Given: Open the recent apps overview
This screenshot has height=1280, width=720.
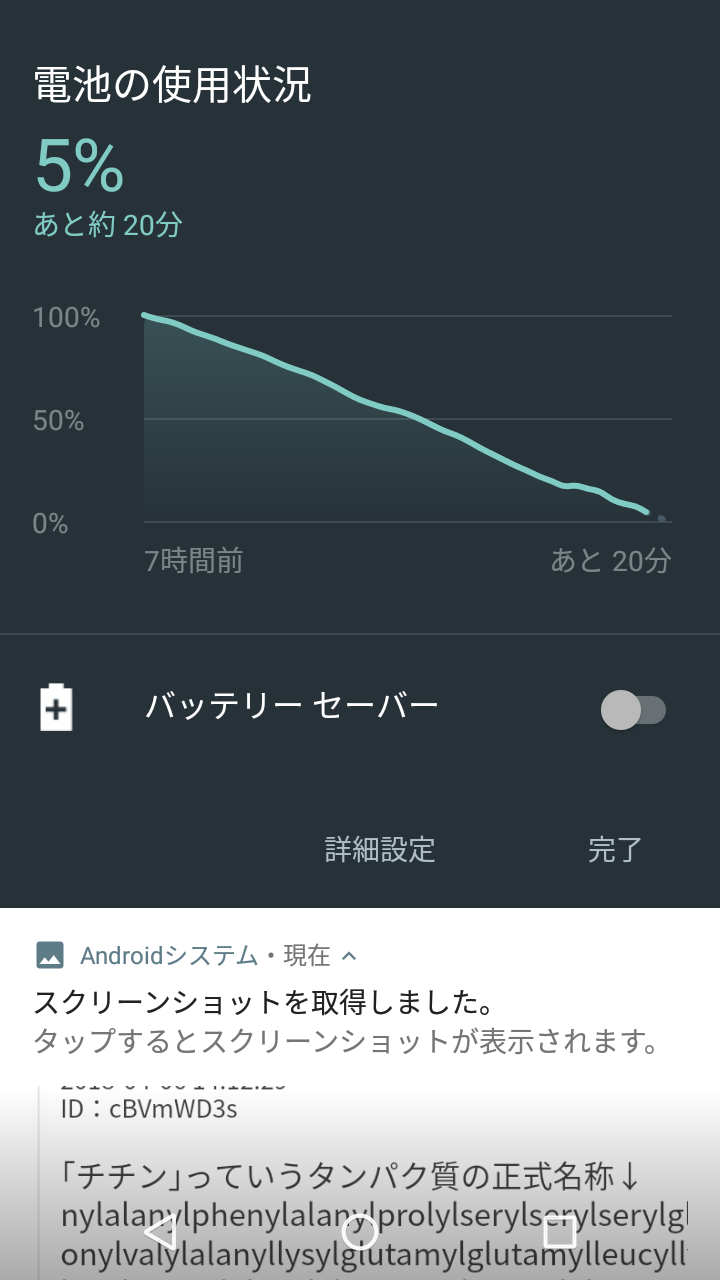Looking at the screenshot, I should coord(560,1232).
